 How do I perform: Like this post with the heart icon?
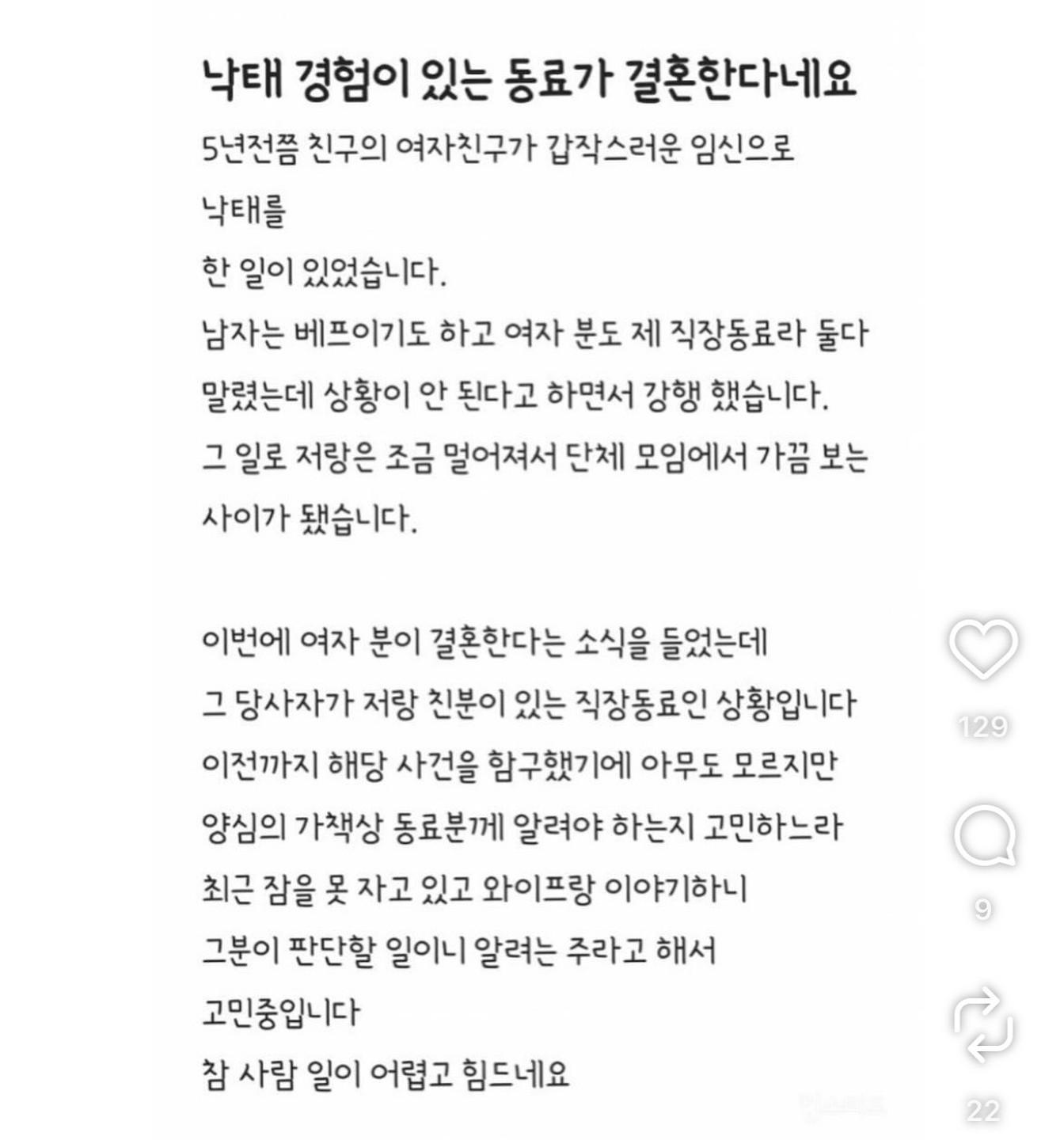tap(982, 648)
